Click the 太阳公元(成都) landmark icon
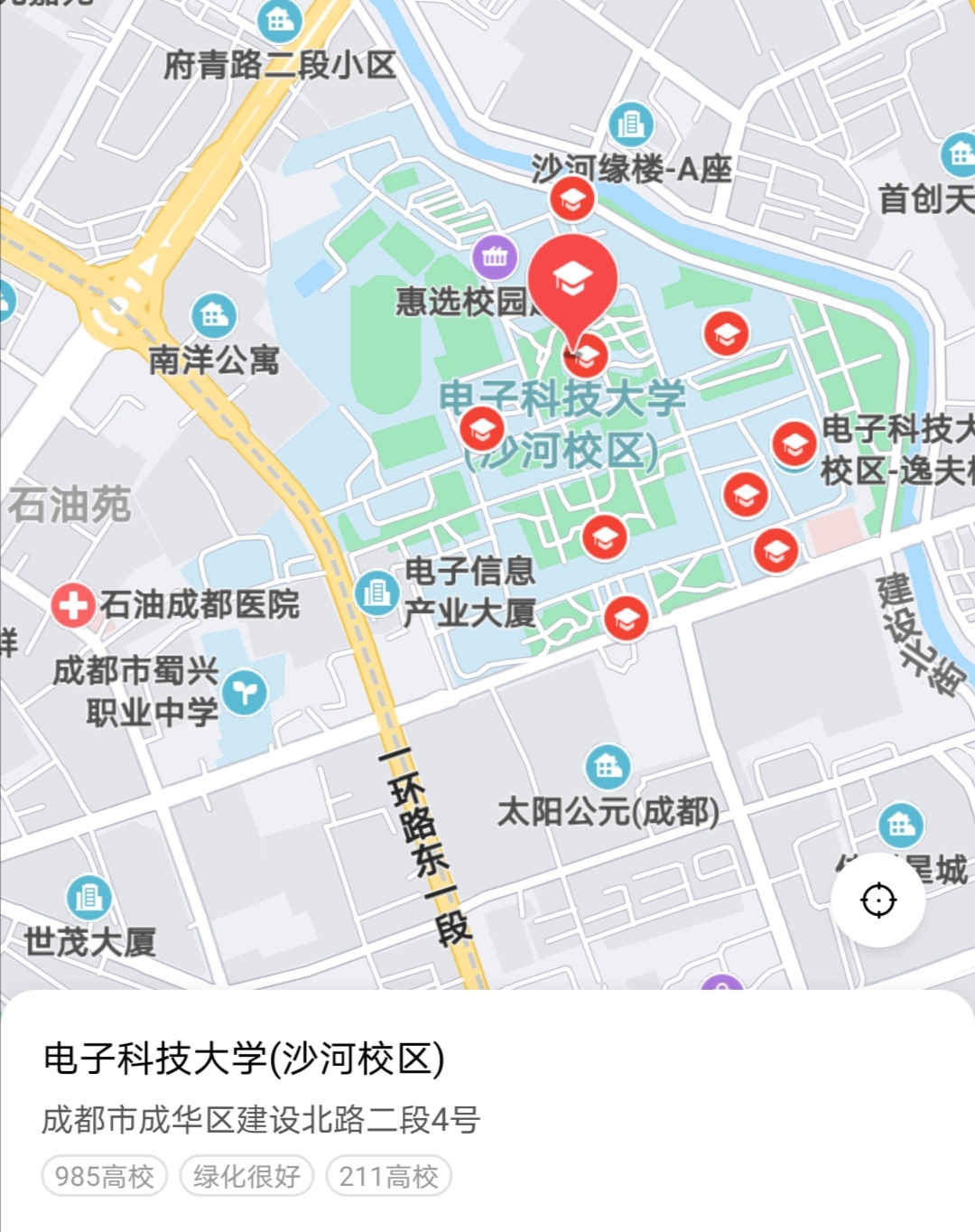The height and width of the screenshot is (1232, 975). pos(607,765)
